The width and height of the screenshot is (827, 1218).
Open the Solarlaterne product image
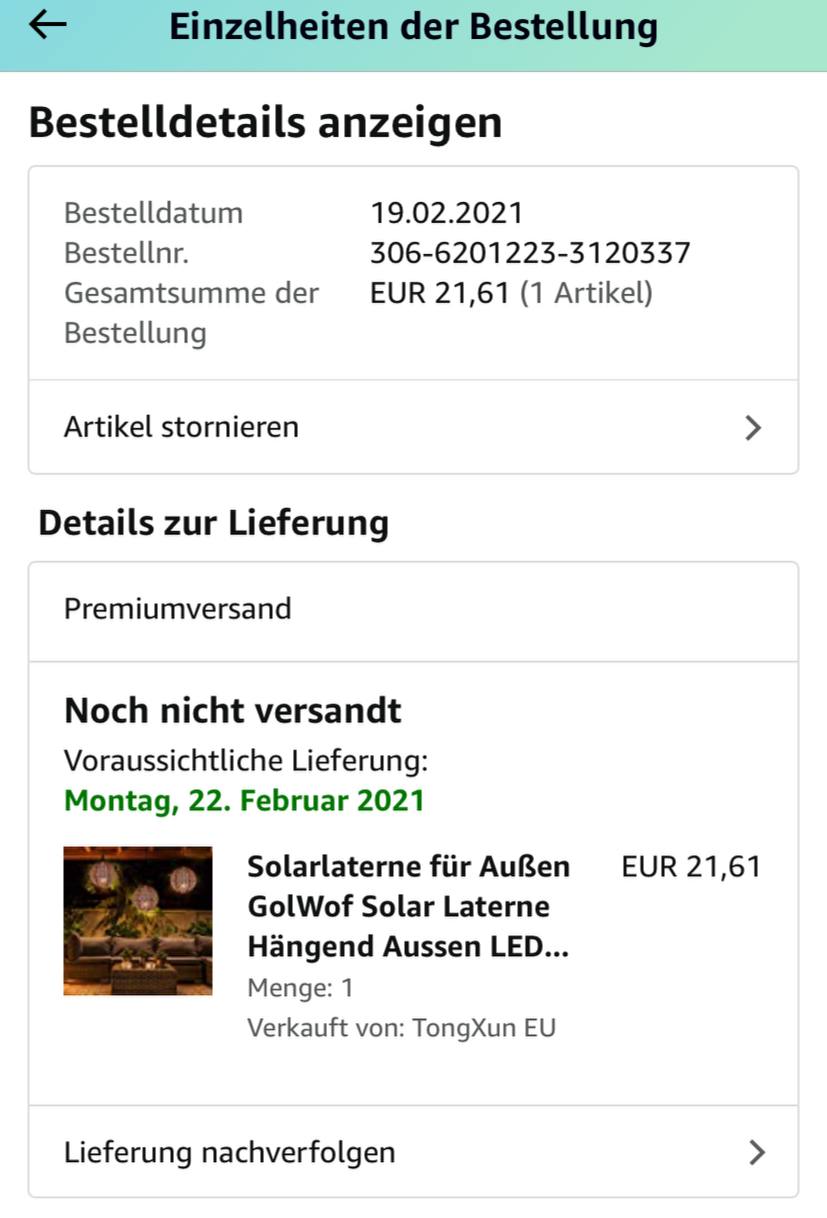138,921
